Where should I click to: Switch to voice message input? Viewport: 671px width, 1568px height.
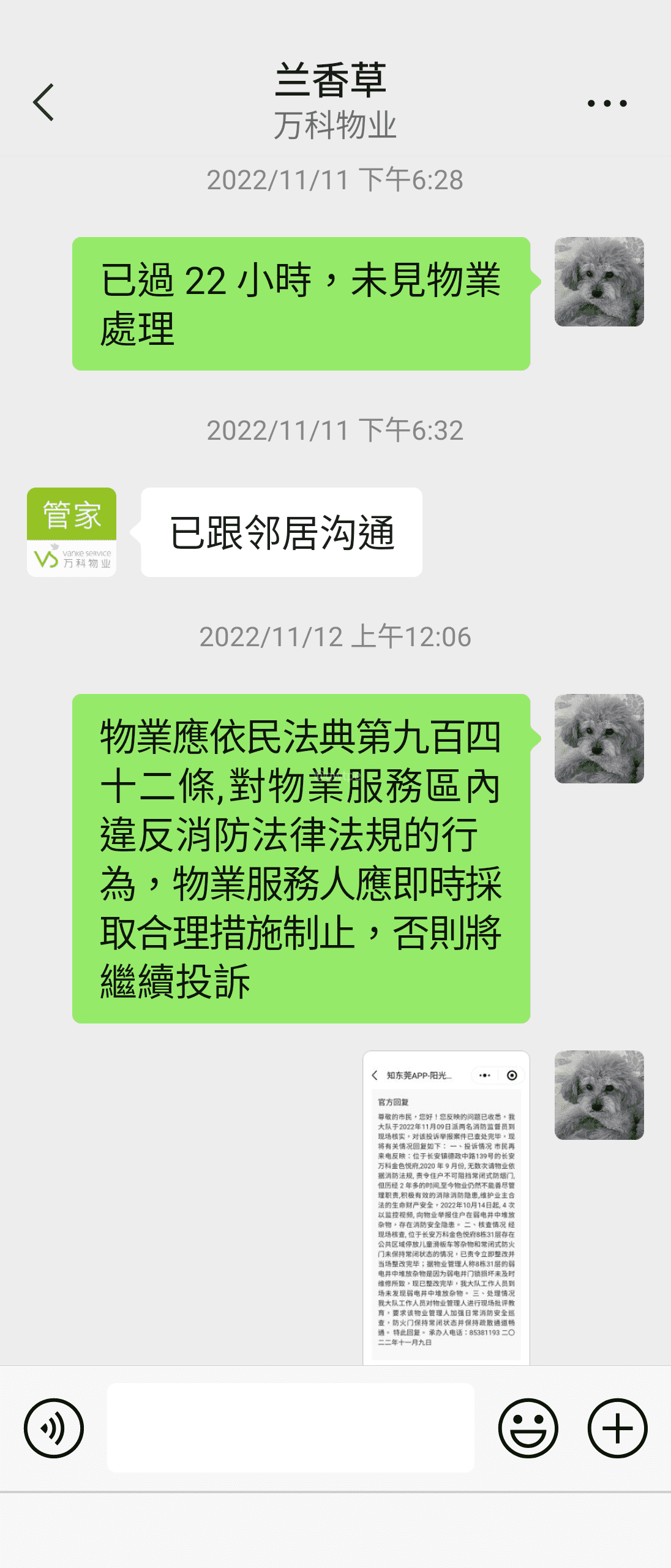pos(54,1428)
